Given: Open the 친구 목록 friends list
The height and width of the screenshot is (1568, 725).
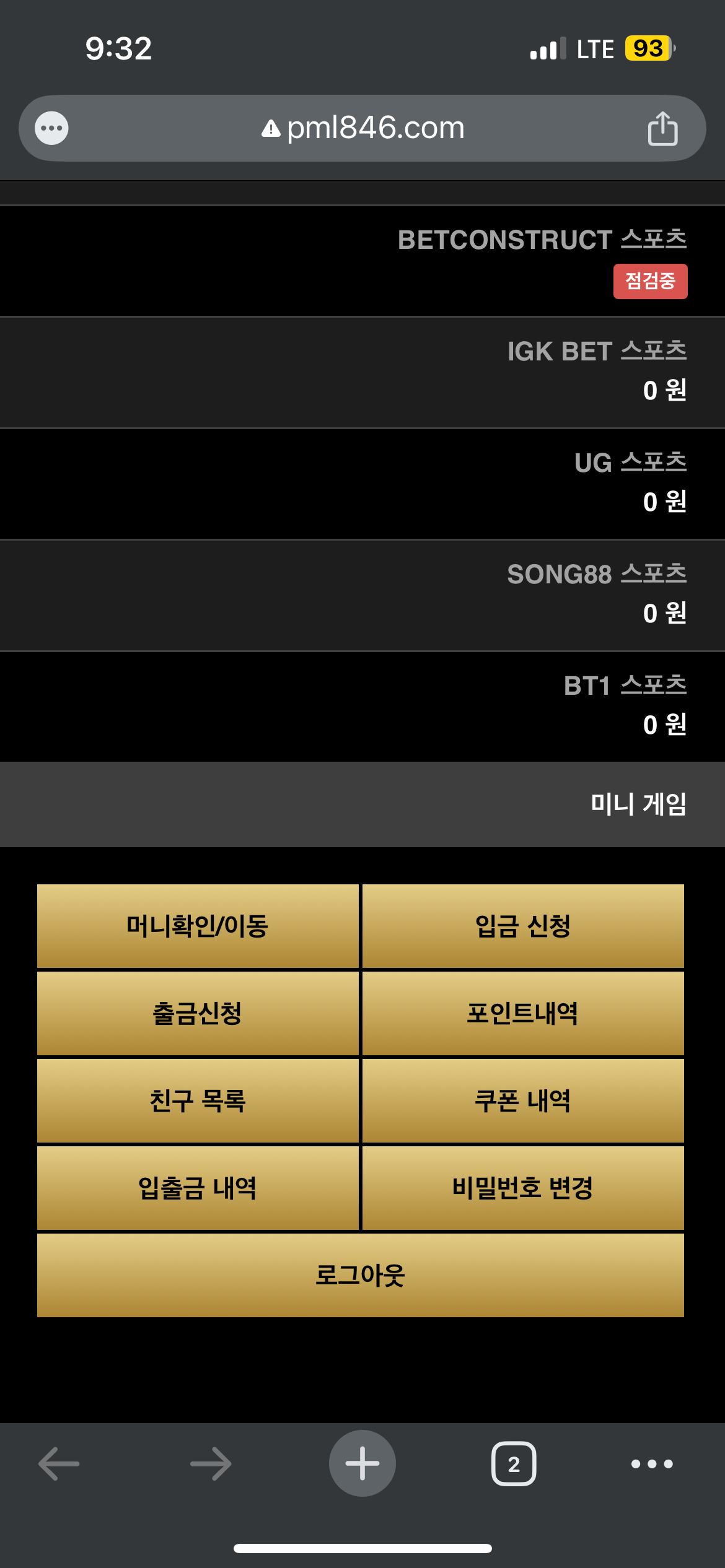Looking at the screenshot, I should pyautogui.click(x=198, y=1100).
